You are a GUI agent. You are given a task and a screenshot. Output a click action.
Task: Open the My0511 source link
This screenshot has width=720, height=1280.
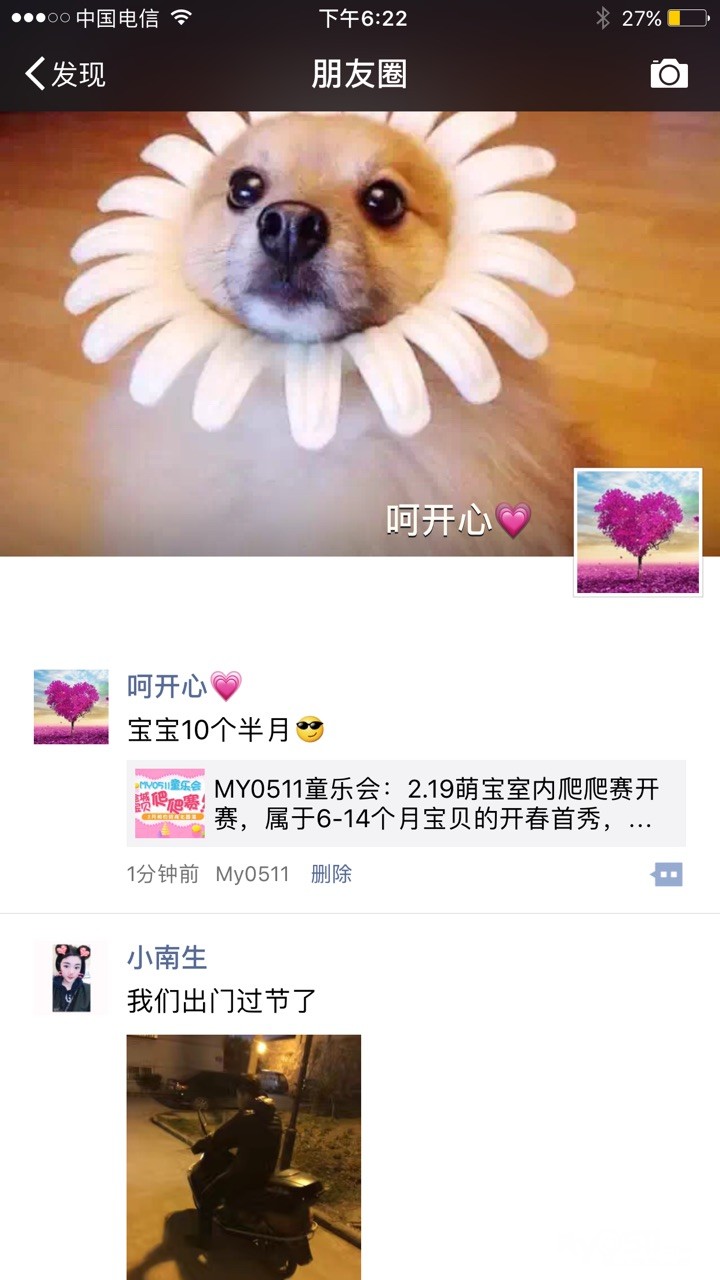tap(252, 874)
